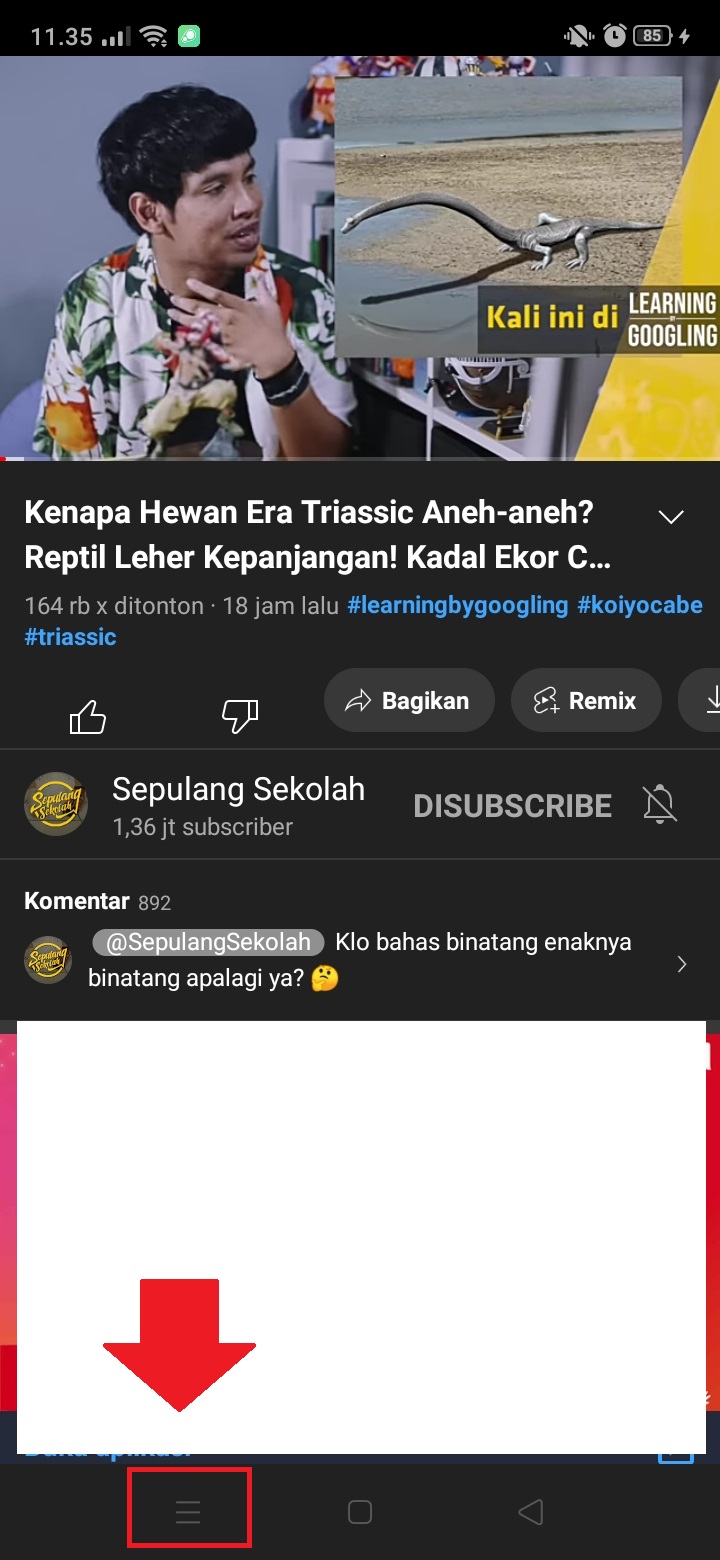Open the #koiyocabe hashtag

click(x=640, y=605)
